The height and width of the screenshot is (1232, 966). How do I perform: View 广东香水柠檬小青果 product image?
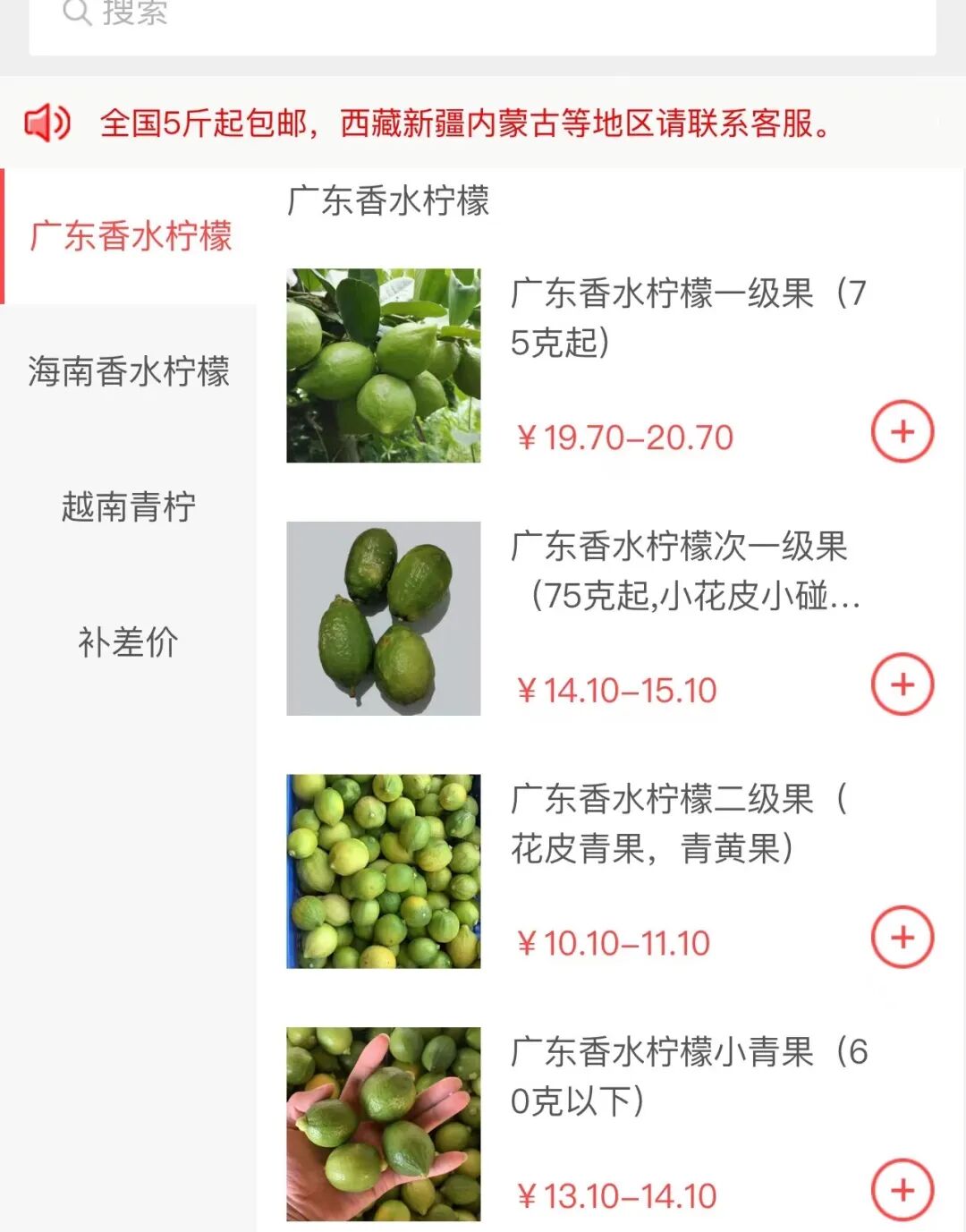pyautogui.click(x=383, y=1124)
